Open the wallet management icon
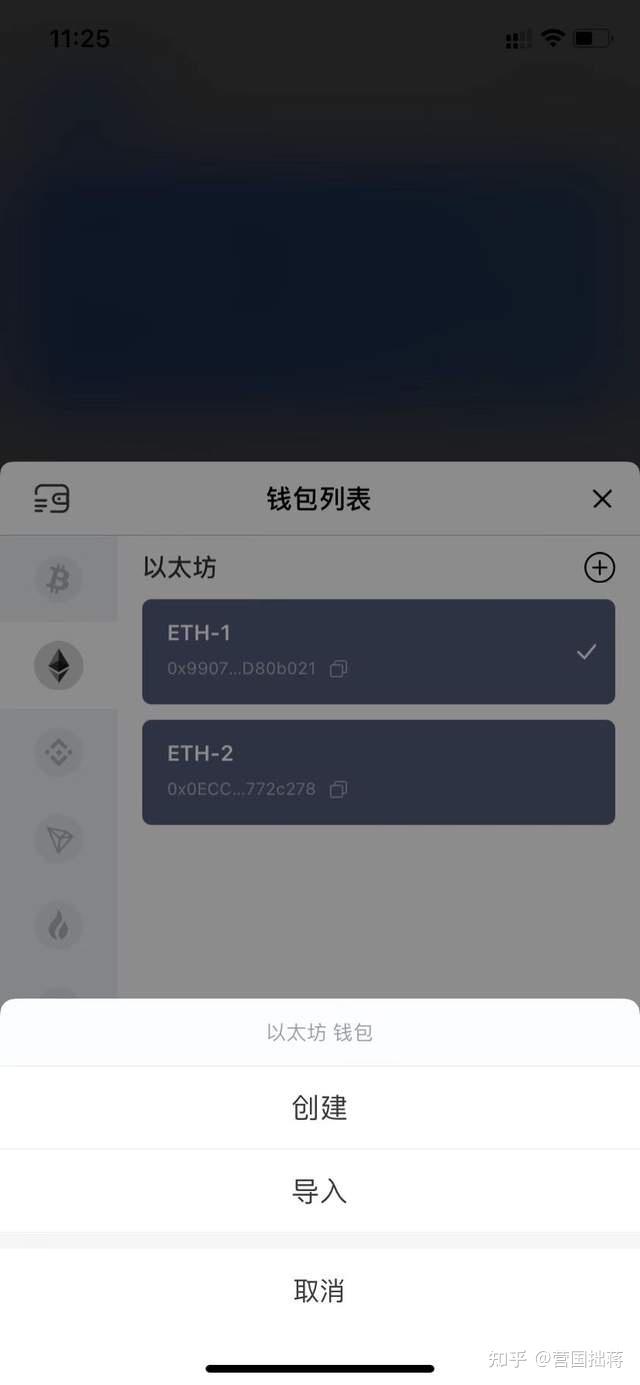 pyautogui.click(x=52, y=498)
